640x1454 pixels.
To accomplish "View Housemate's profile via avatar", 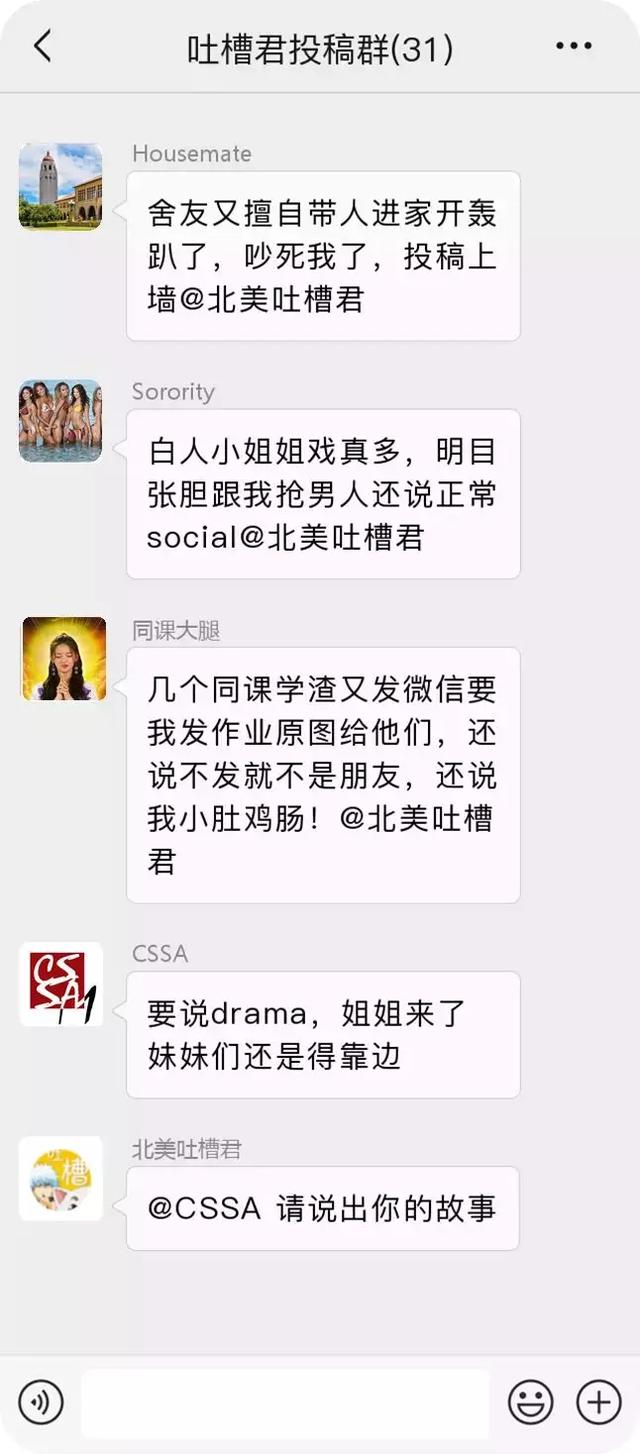I will pyautogui.click(x=61, y=186).
